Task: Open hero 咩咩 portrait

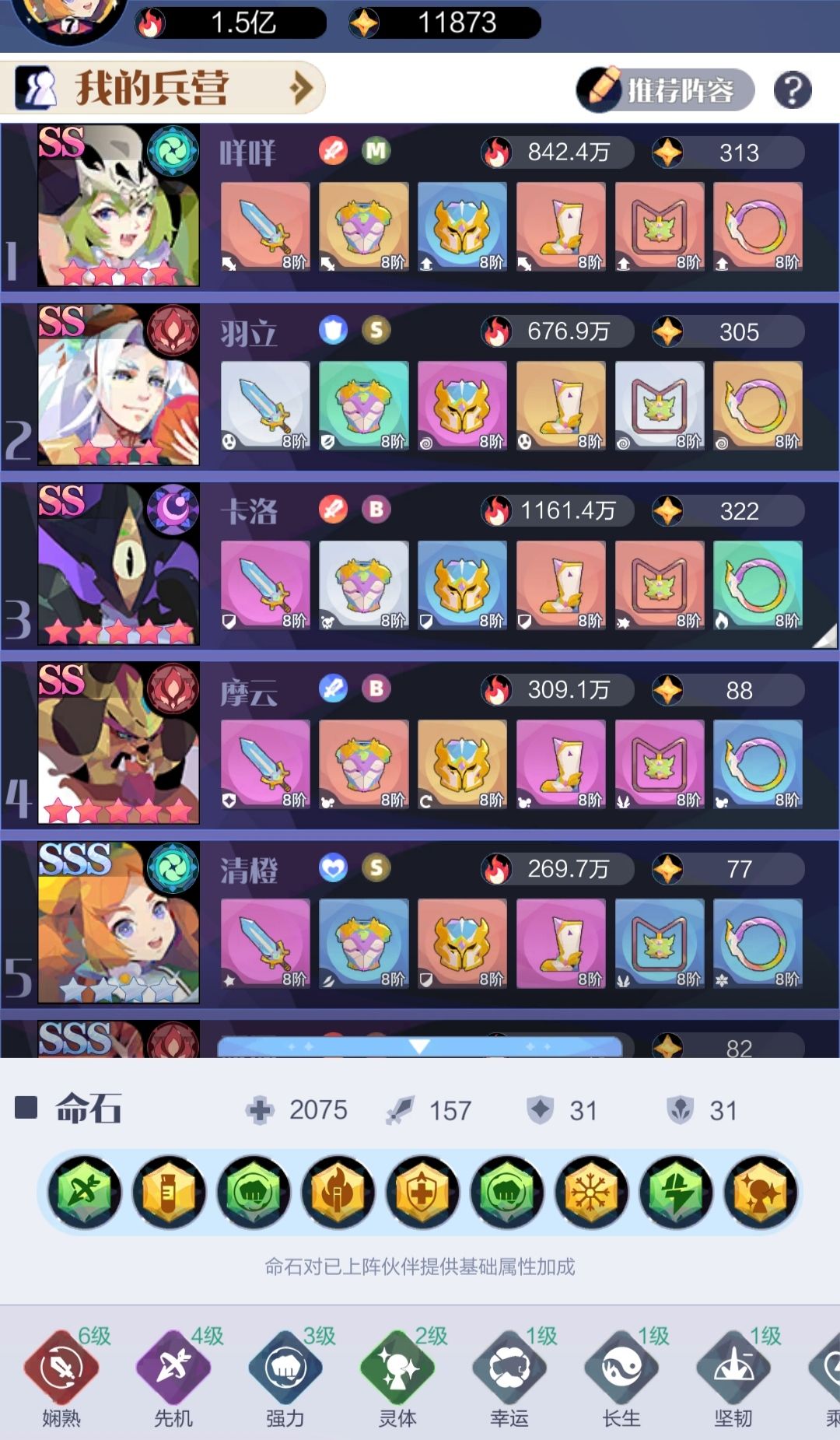Action: click(x=118, y=205)
